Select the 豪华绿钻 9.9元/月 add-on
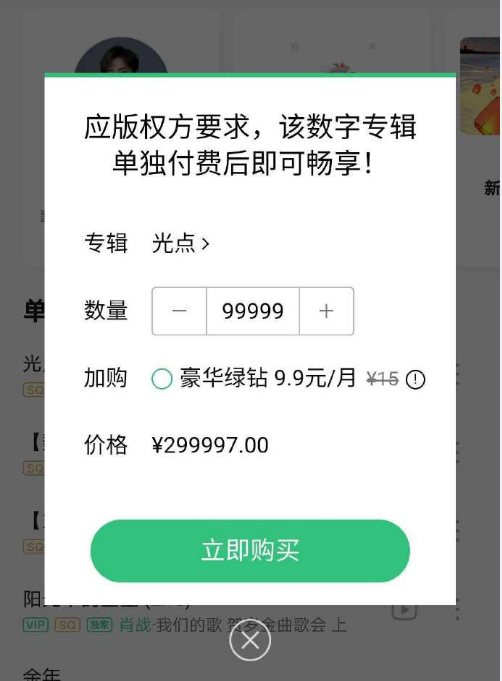 tap(162, 379)
